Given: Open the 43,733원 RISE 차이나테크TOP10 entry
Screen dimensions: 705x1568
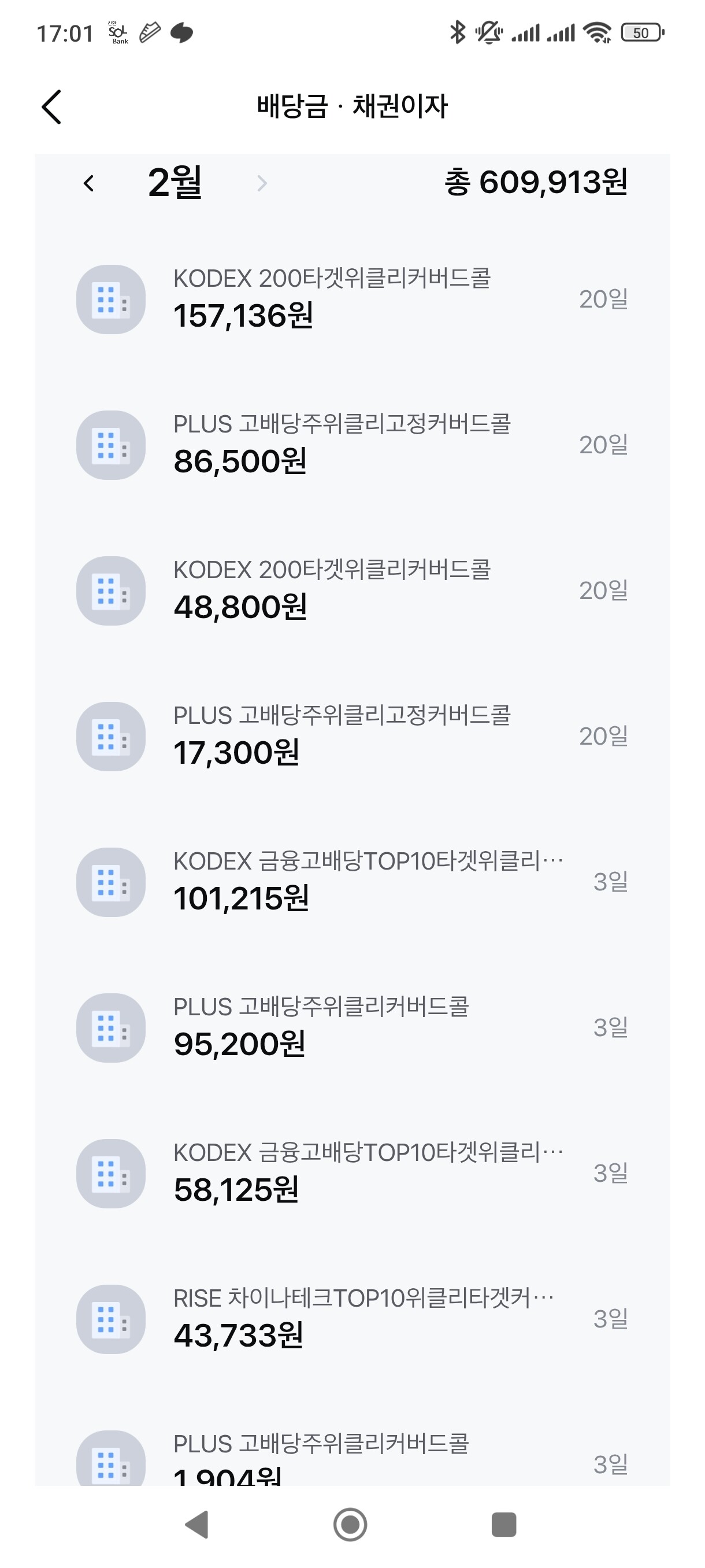Looking at the screenshot, I should click(351, 1318).
